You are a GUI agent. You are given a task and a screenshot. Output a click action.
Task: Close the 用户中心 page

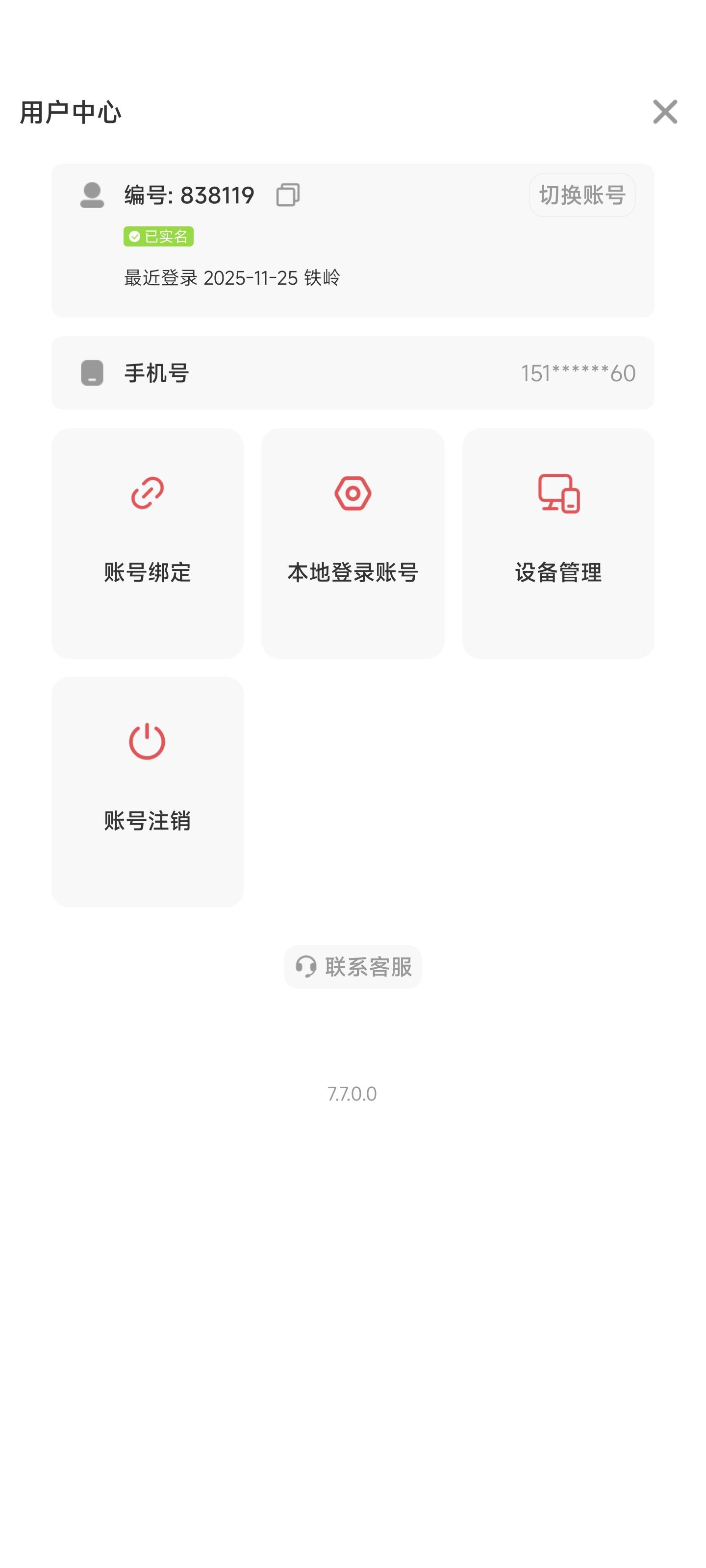(x=665, y=112)
